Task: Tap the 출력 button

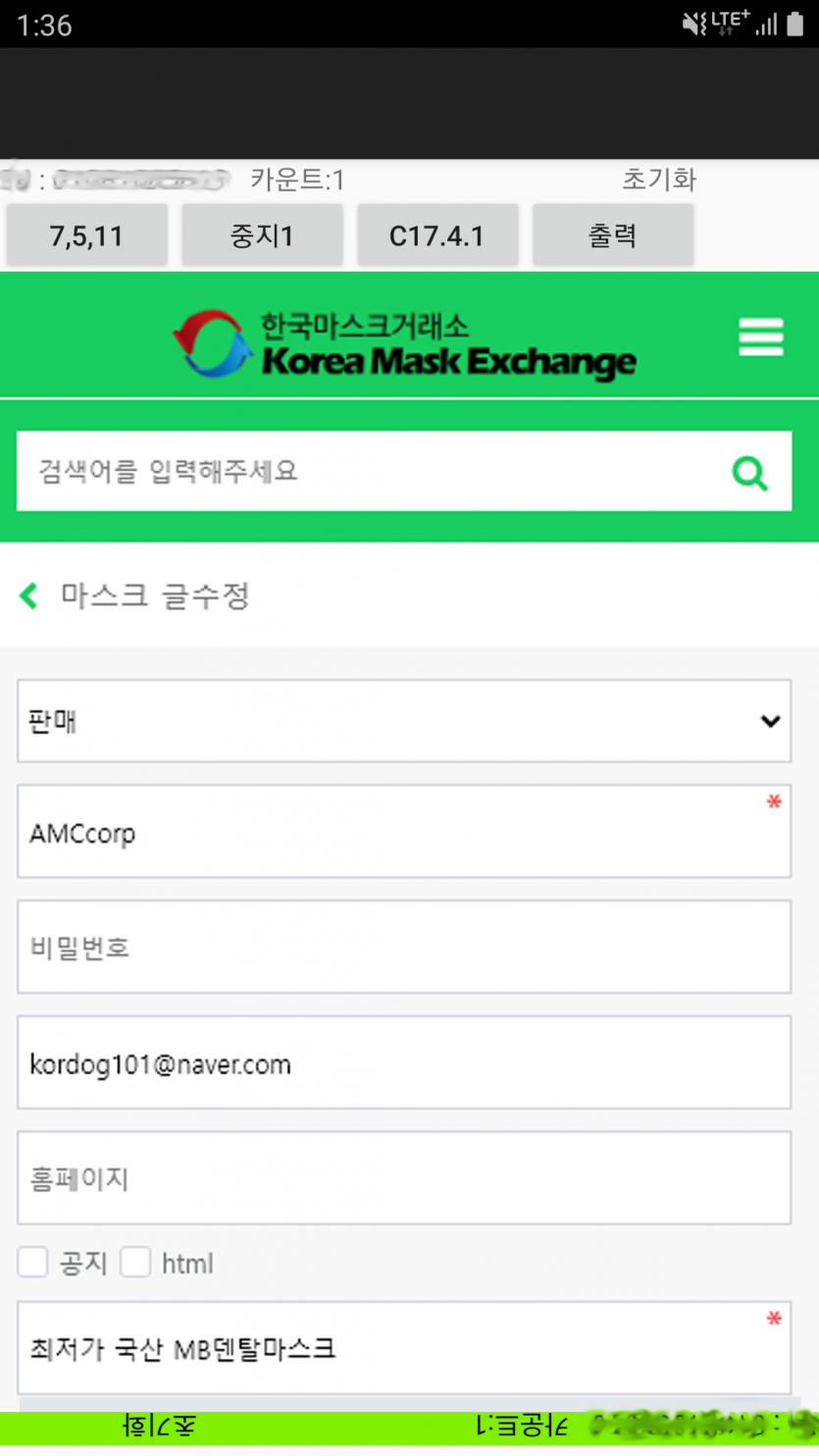Action: [612, 235]
